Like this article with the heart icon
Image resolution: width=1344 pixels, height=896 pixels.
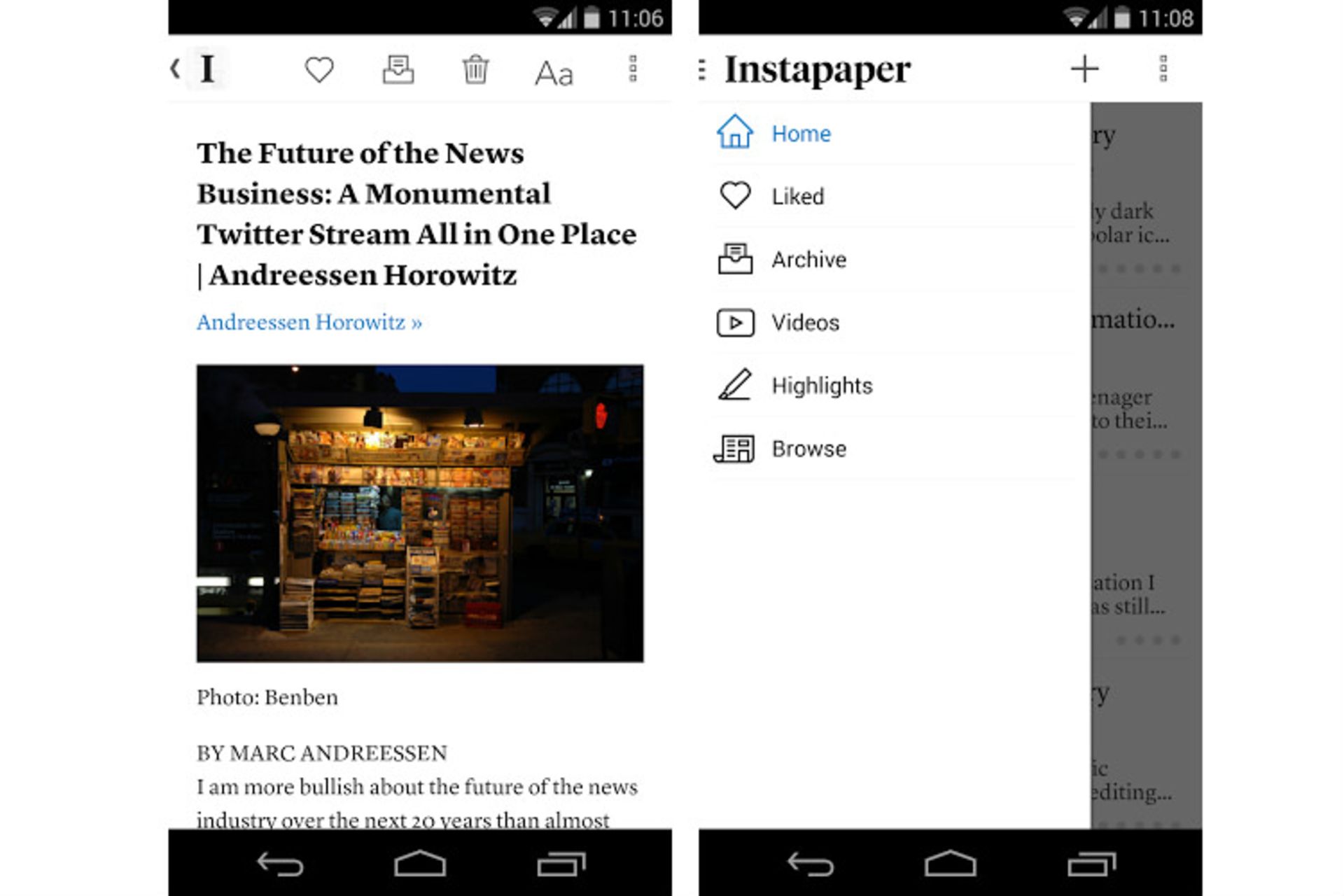[319, 69]
